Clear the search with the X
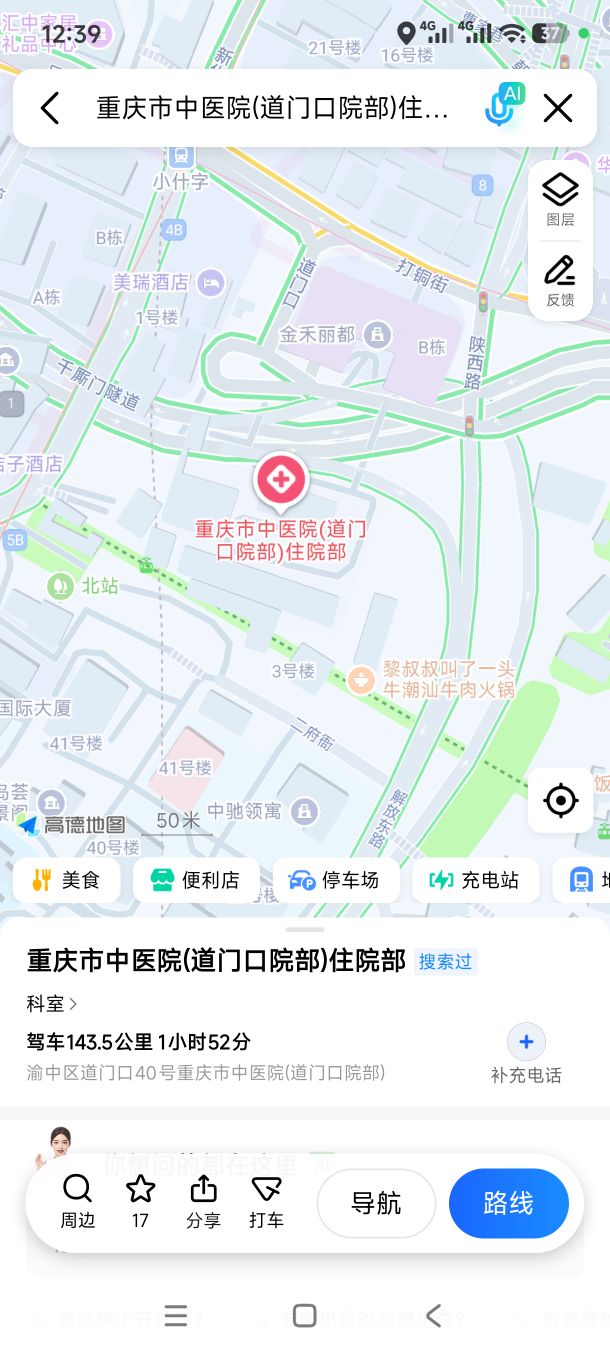The height and width of the screenshot is (1356, 610). (558, 108)
